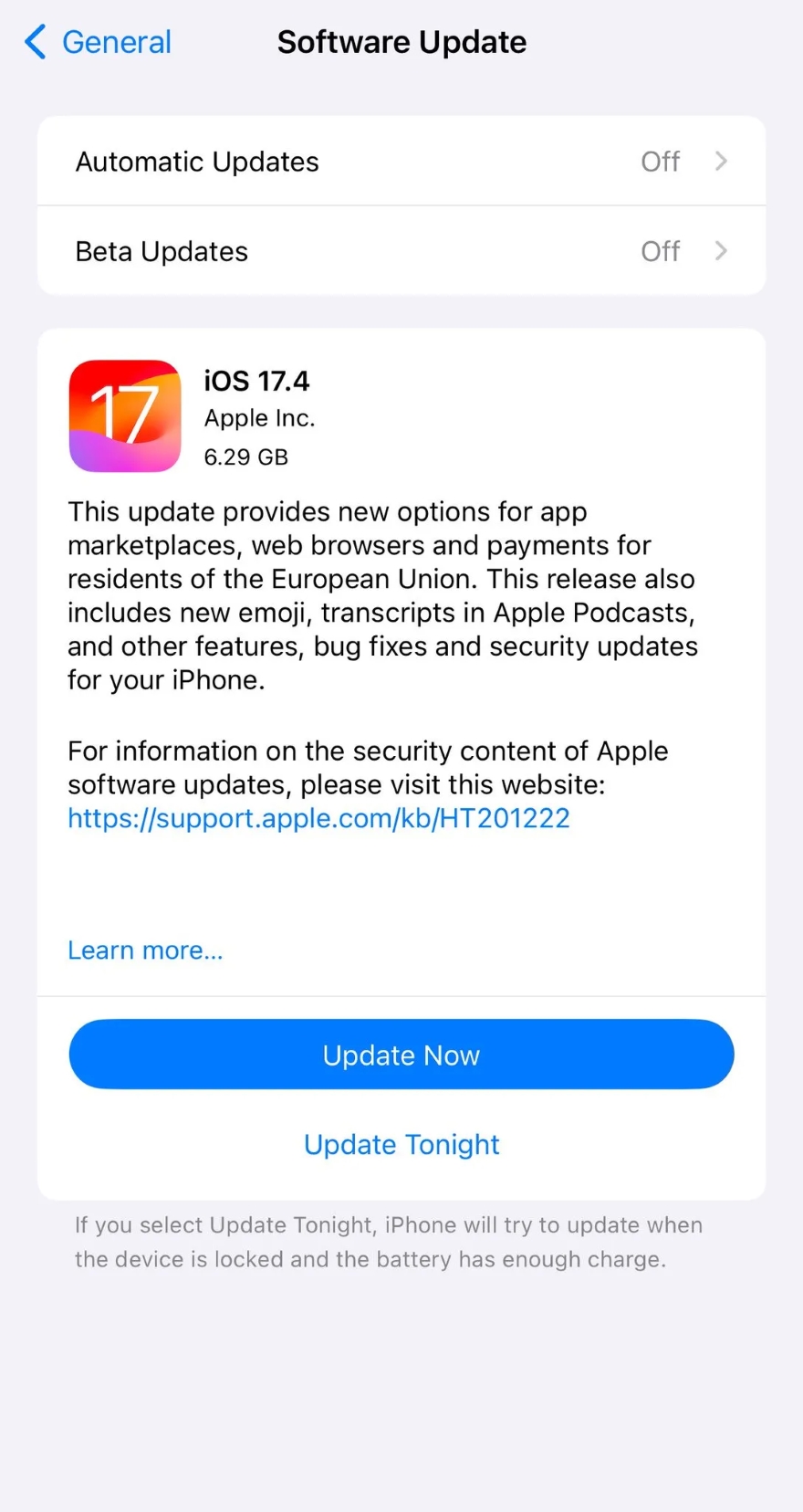Go back to General settings

[x=96, y=41]
